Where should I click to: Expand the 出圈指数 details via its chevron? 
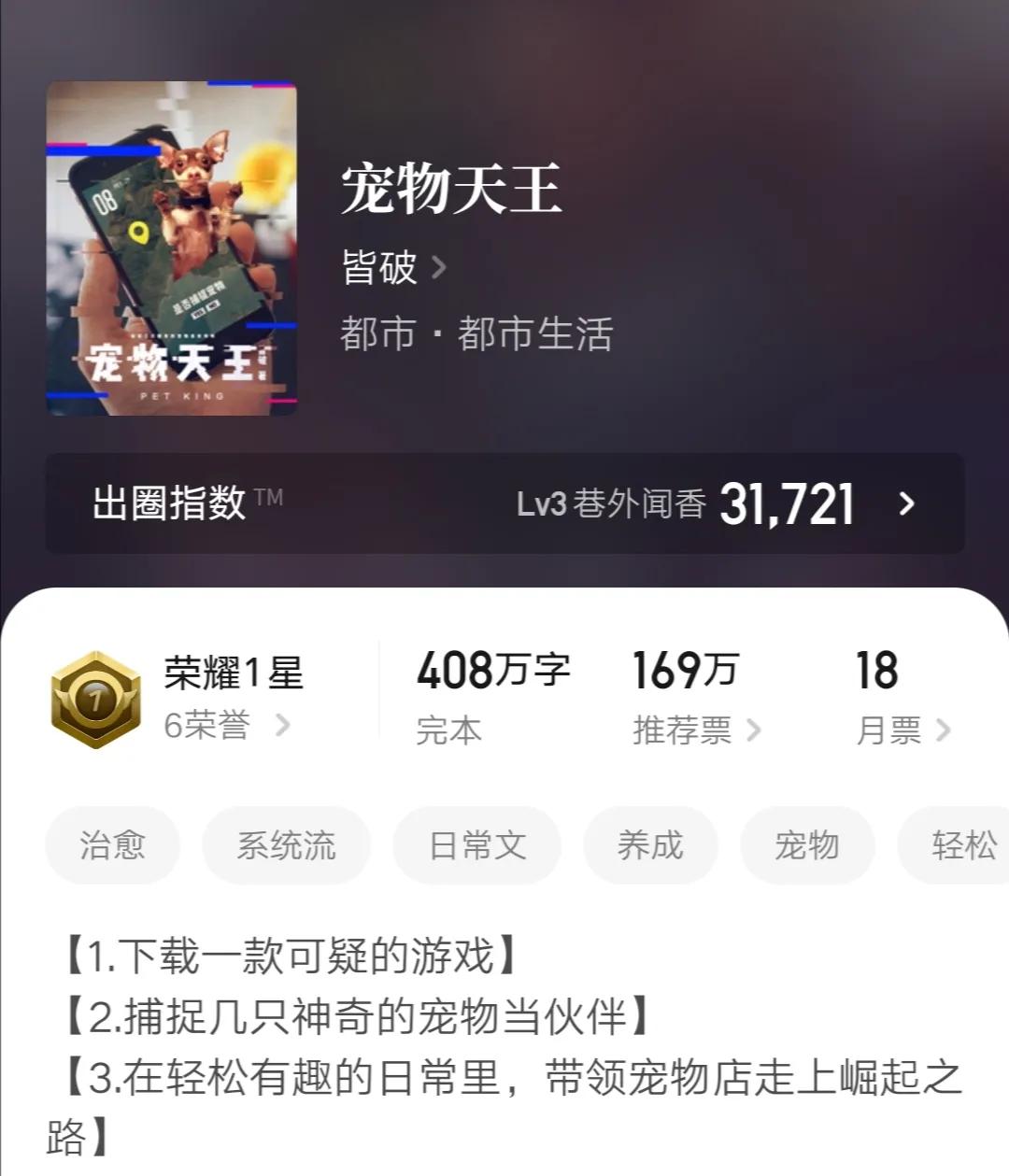click(903, 505)
